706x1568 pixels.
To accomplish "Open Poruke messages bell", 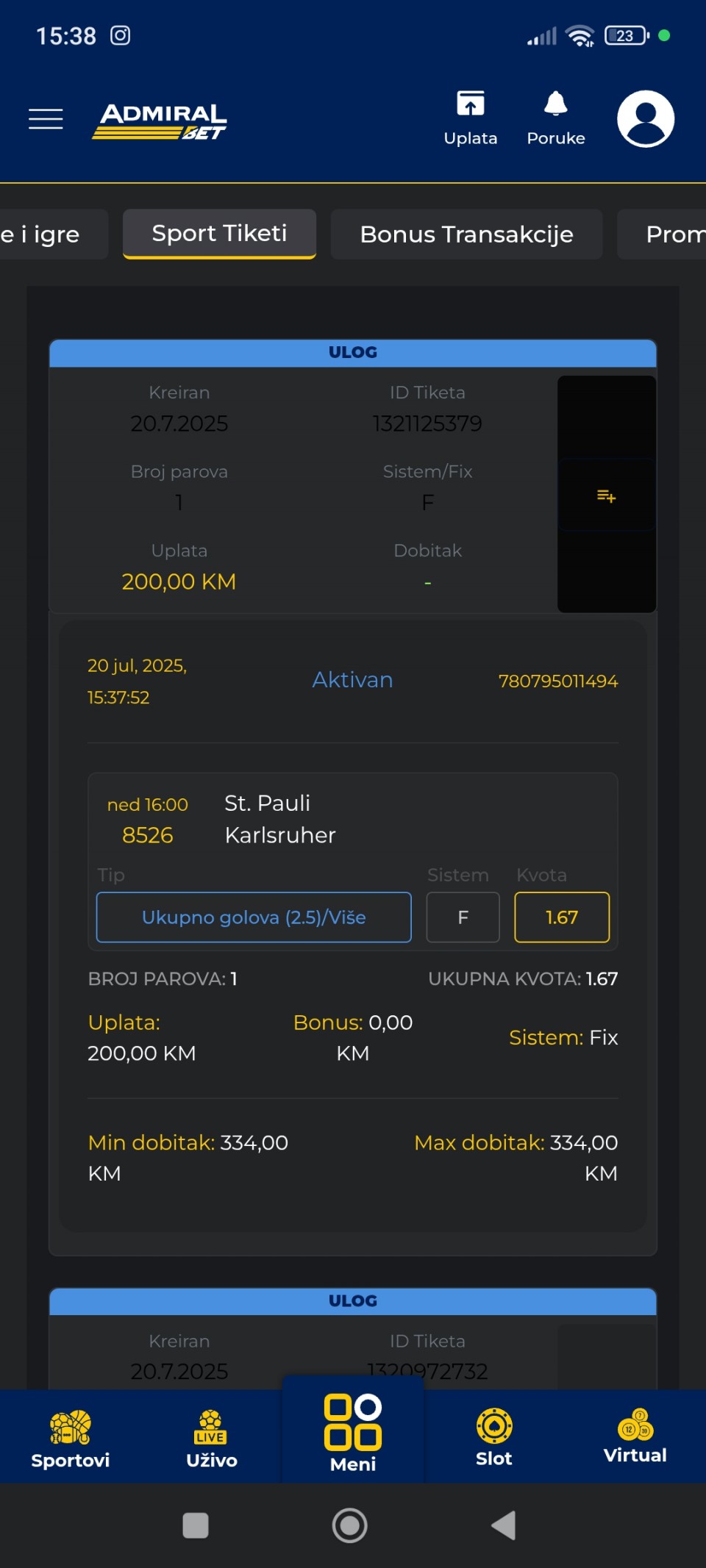I will click(x=556, y=118).
